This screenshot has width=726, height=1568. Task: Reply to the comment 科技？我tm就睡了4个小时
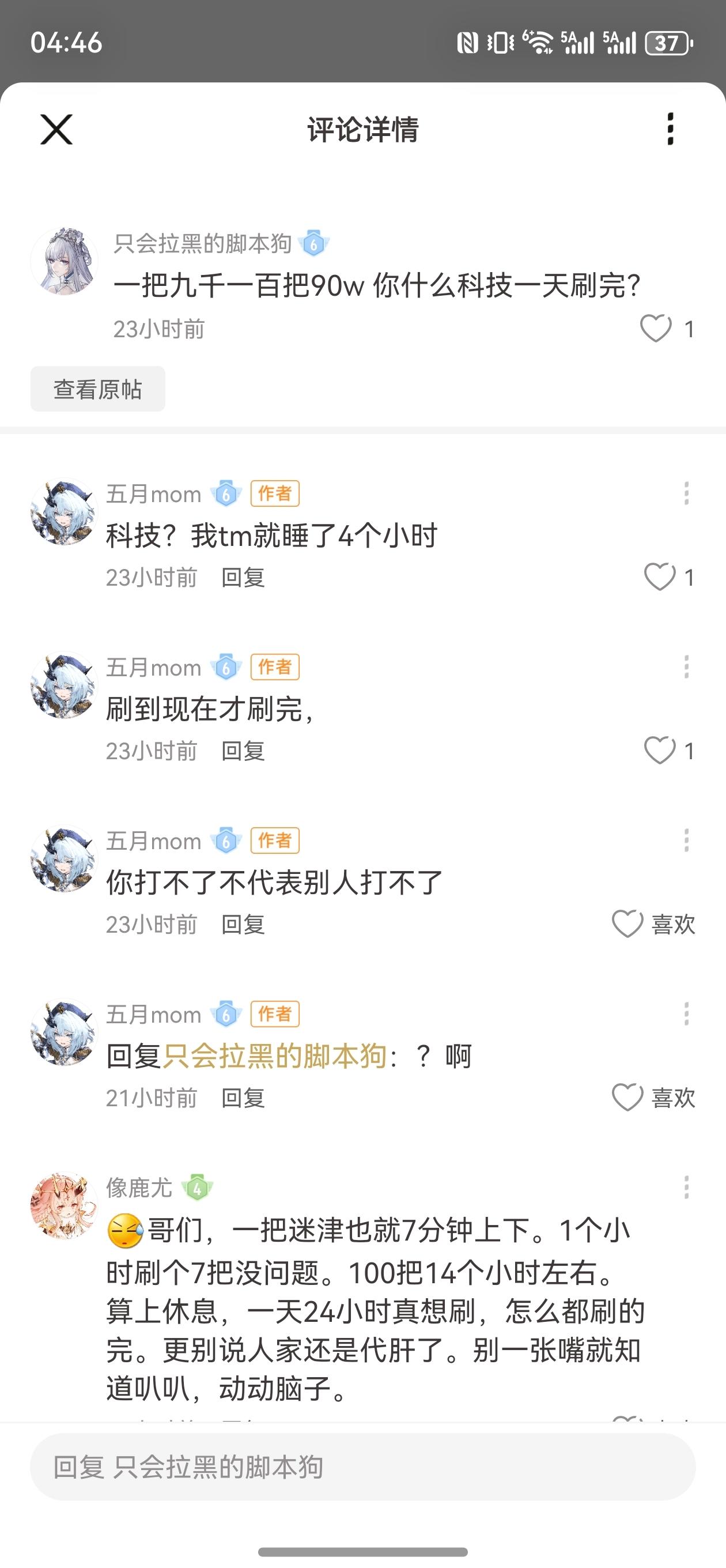click(243, 577)
